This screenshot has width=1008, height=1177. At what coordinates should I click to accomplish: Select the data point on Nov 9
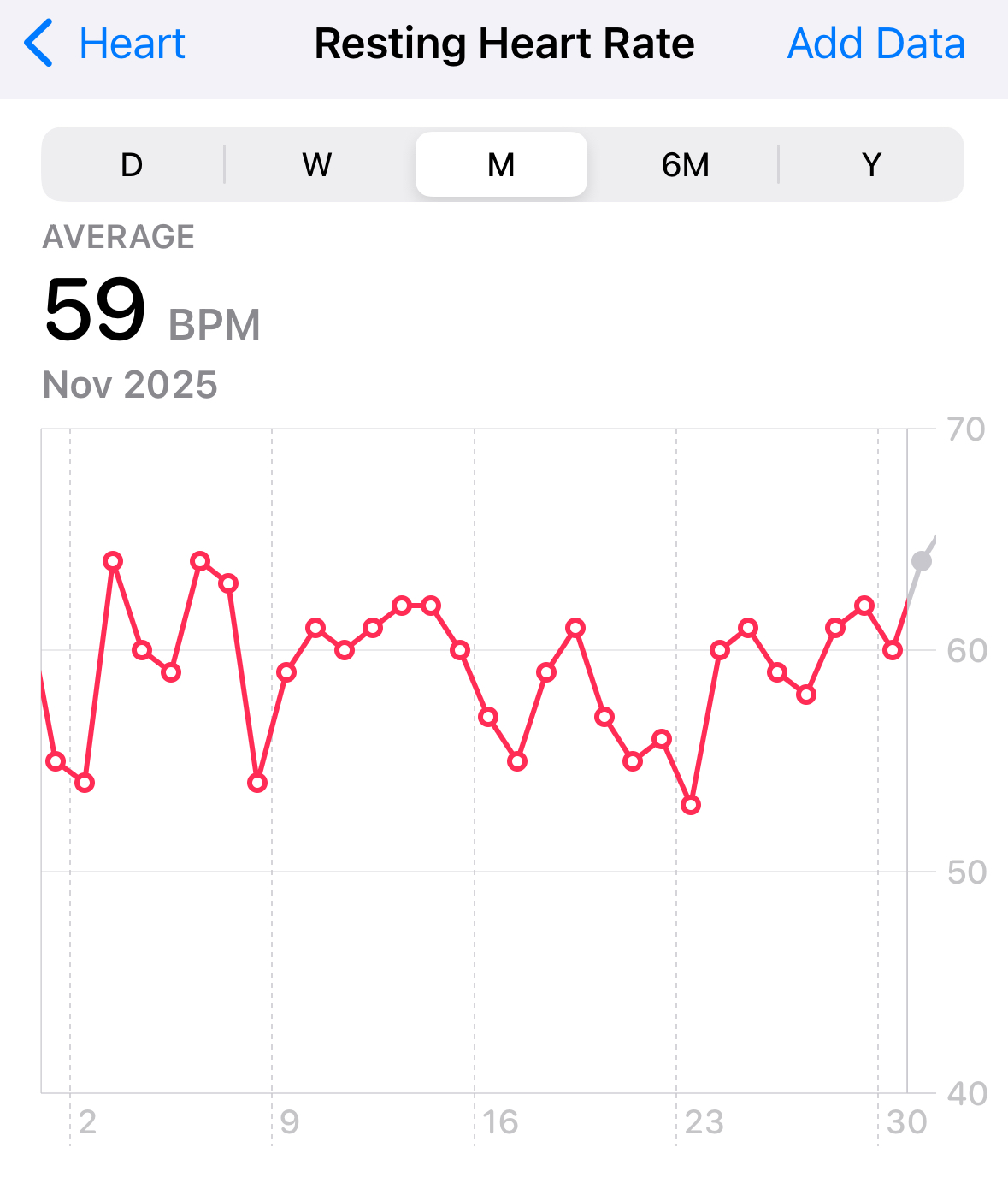(x=288, y=673)
